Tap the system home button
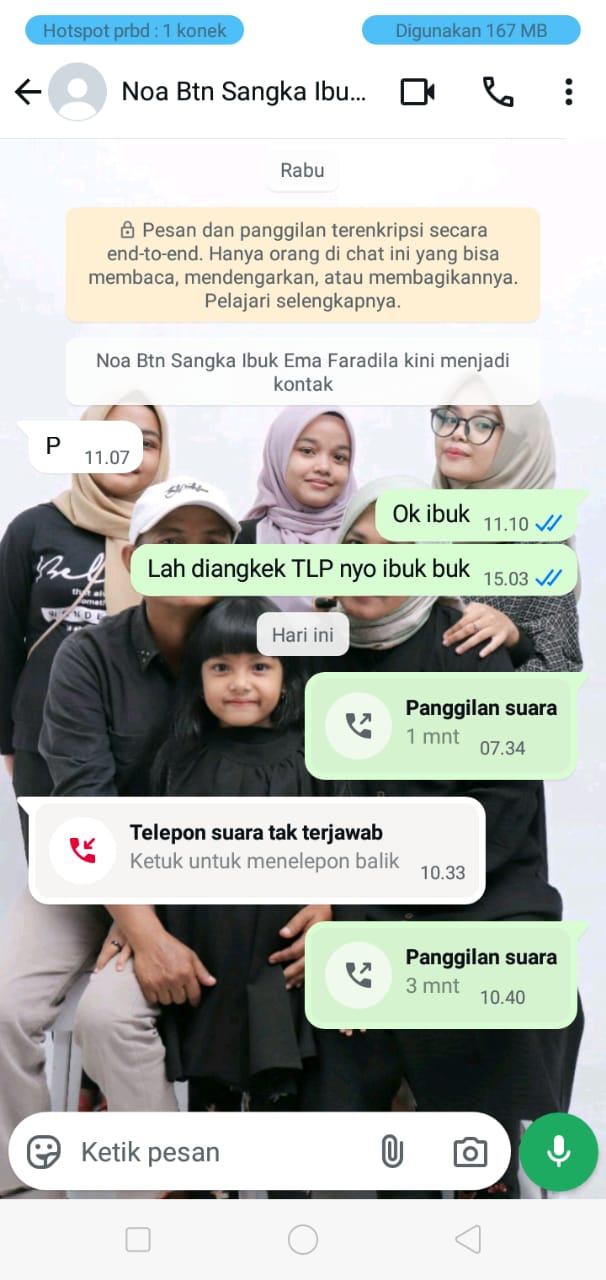 coord(303,1240)
